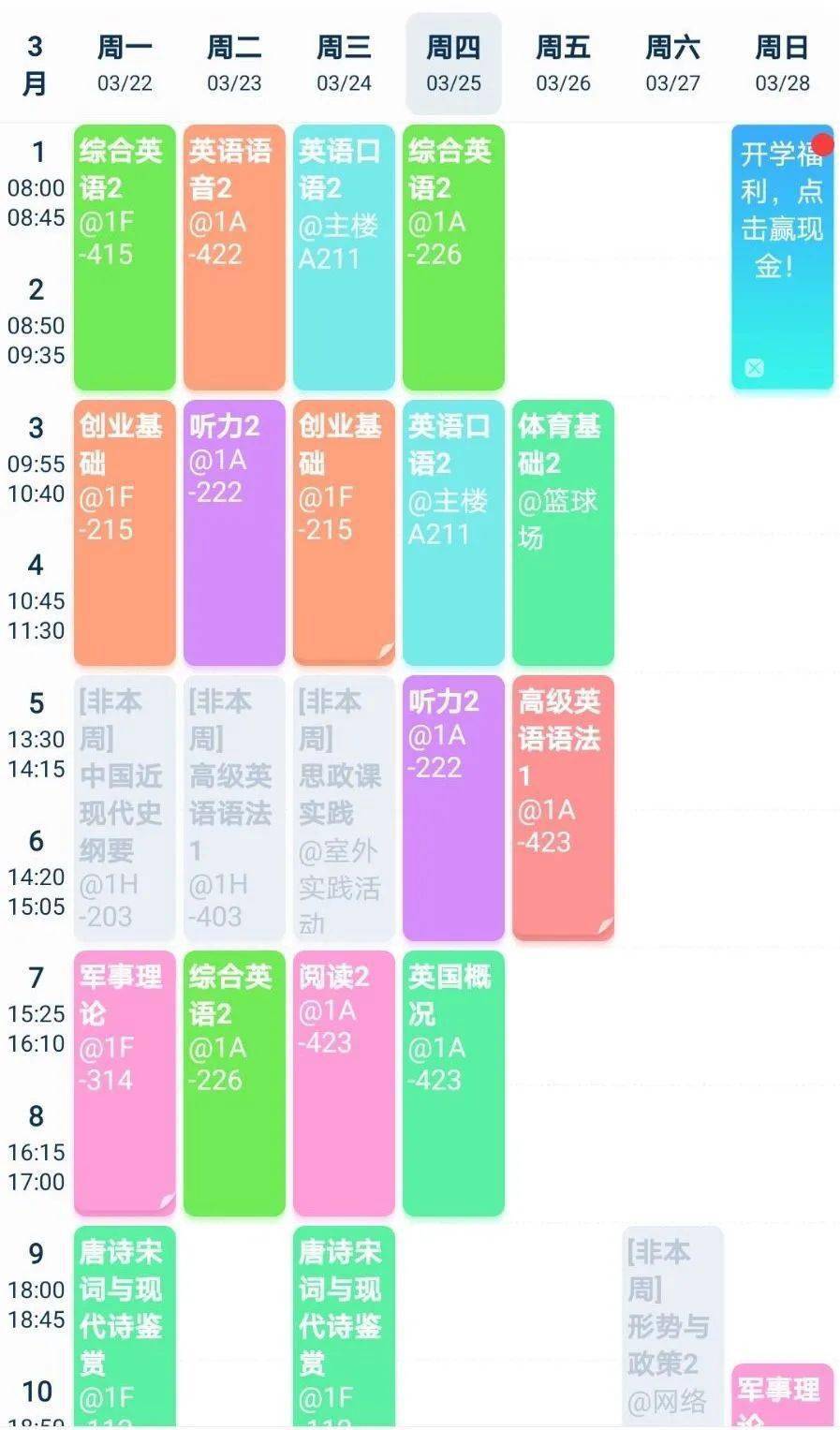Open the greyed-out 思政课实践 class

[x=344, y=807]
